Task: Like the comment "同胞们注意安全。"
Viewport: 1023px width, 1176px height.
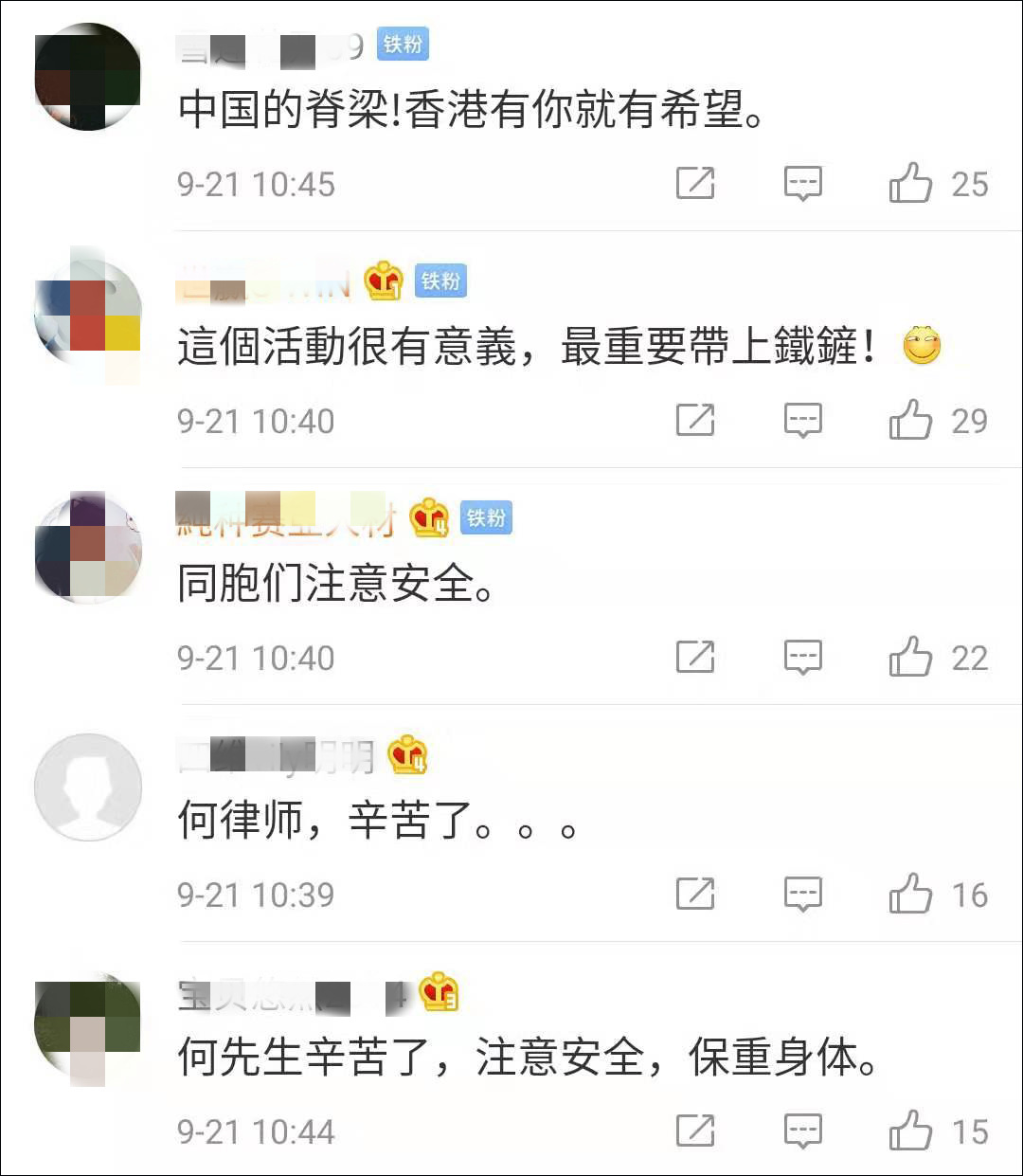Action: click(x=914, y=657)
